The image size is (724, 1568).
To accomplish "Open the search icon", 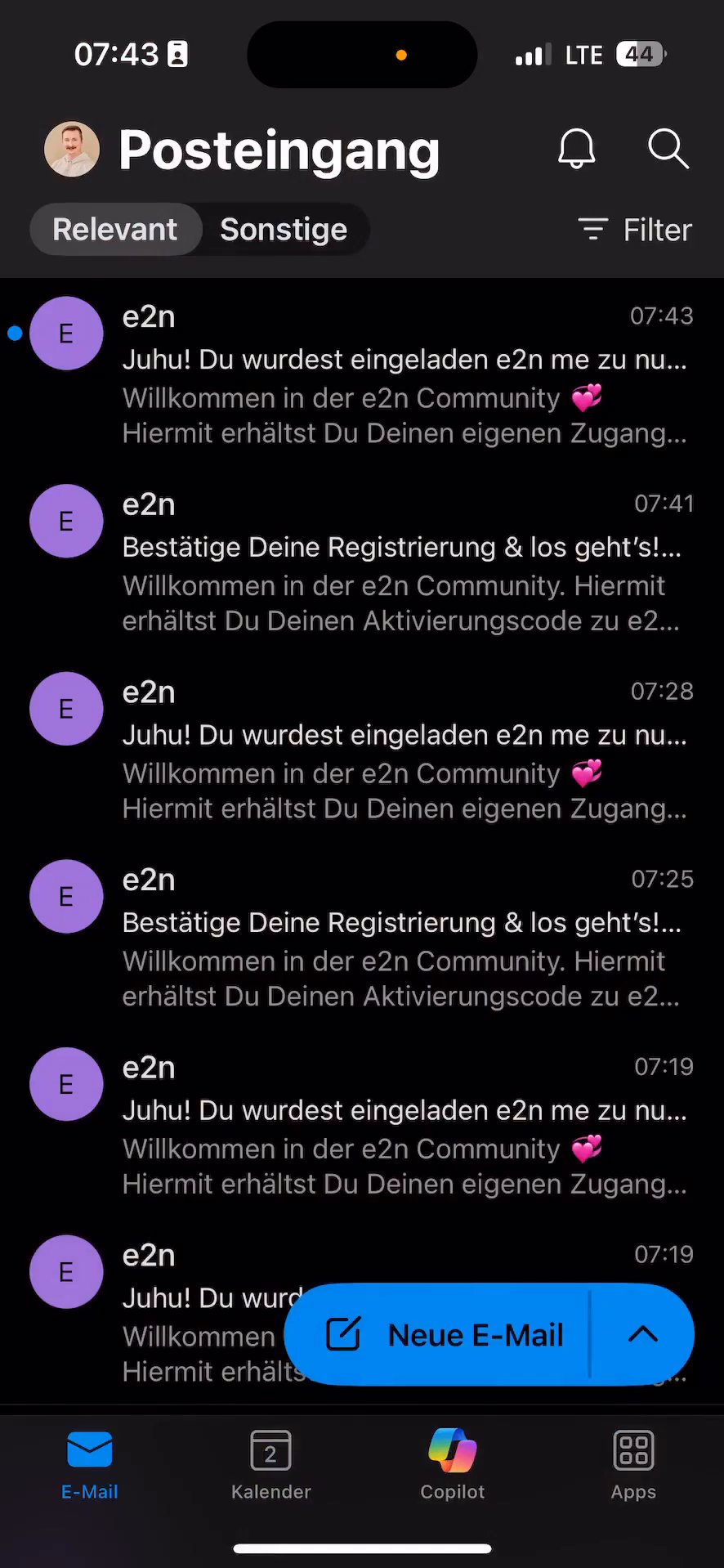I will point(668,149).
